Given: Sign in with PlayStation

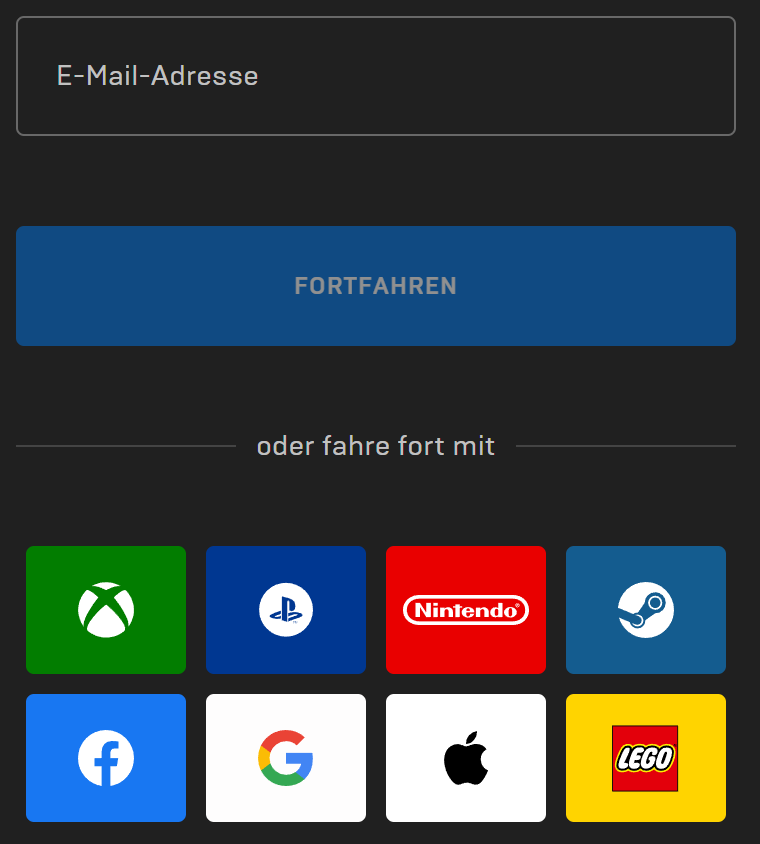Looking at the screenshot, I should coord(286,610).
